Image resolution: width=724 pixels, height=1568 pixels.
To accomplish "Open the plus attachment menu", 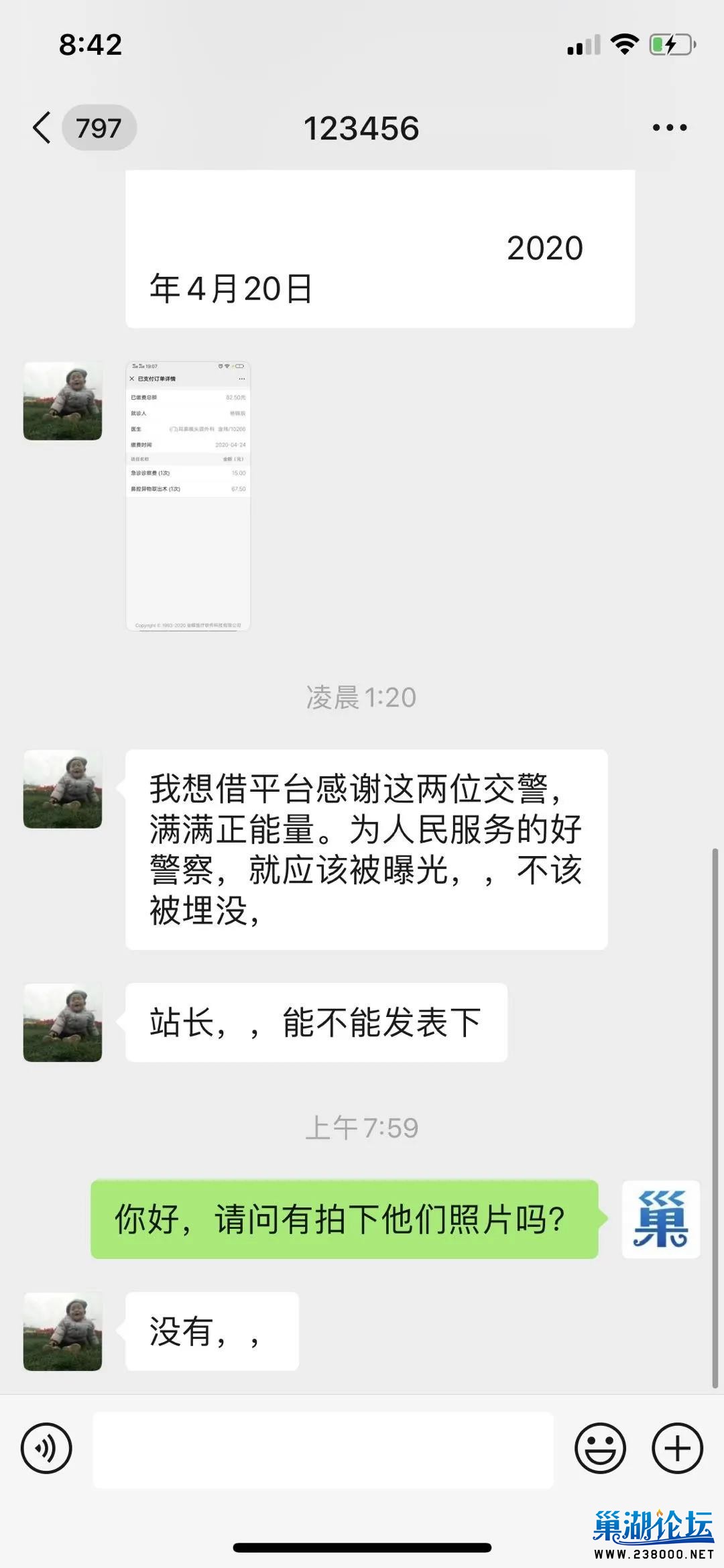I will [677, 1448].
